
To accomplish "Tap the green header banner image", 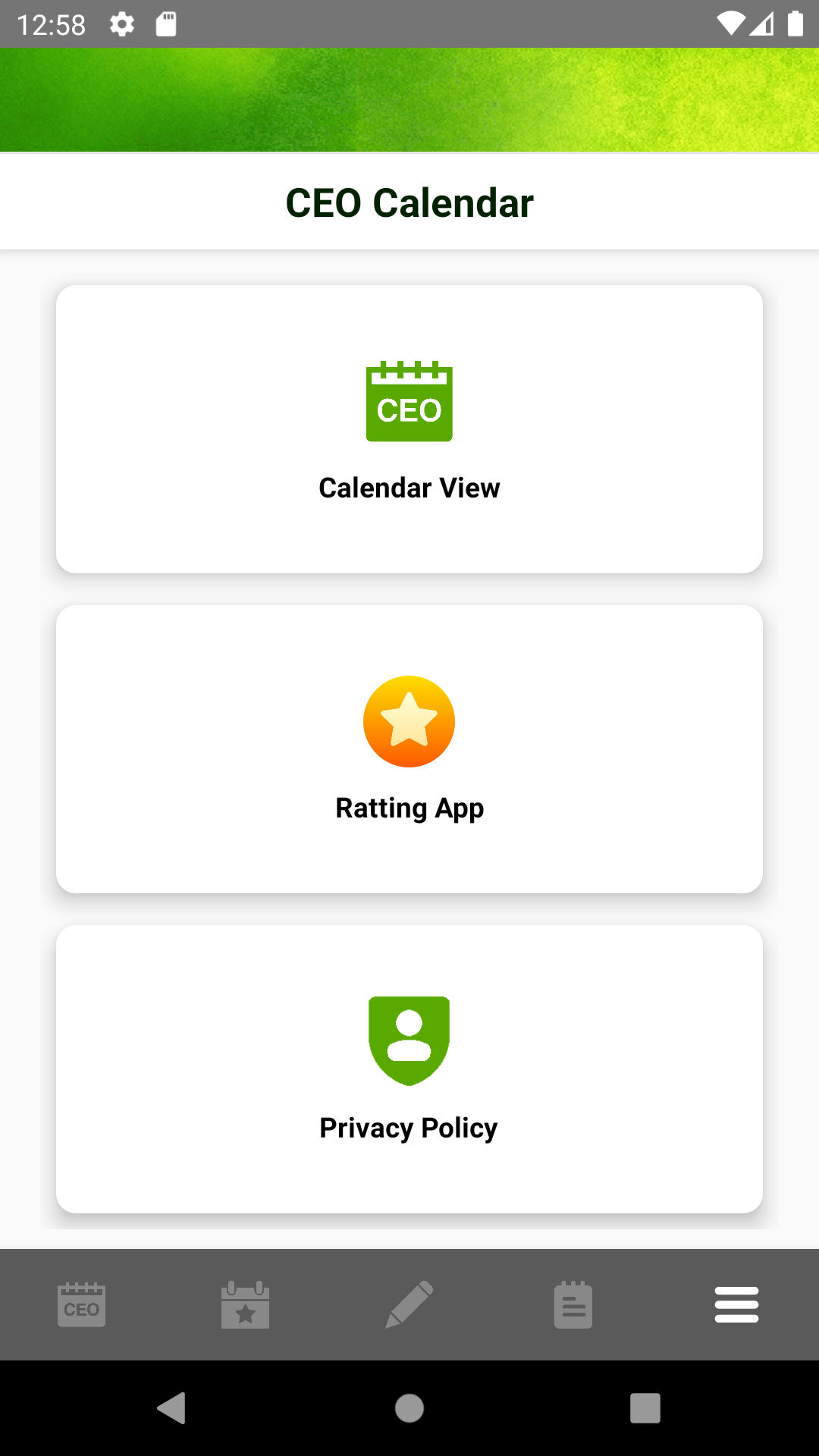I will coord(409,100).
